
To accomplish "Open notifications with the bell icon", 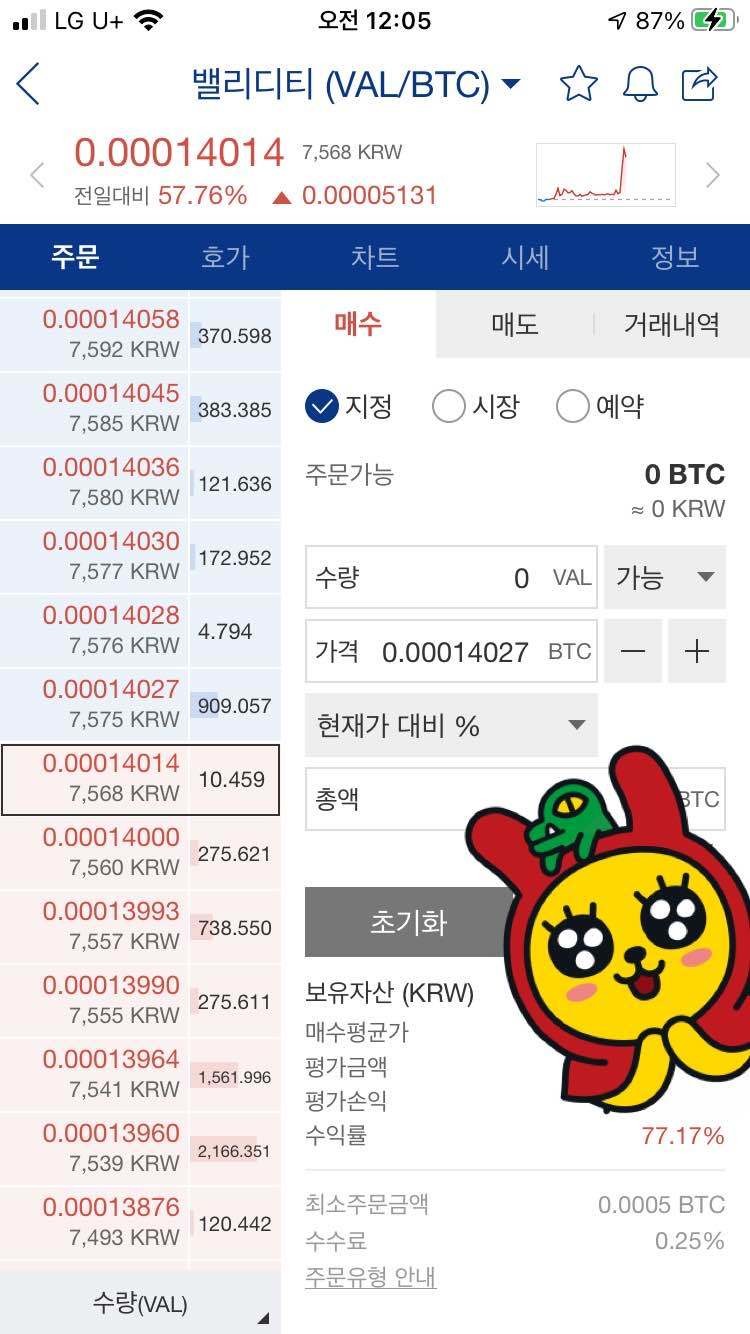I will point(642,85).
